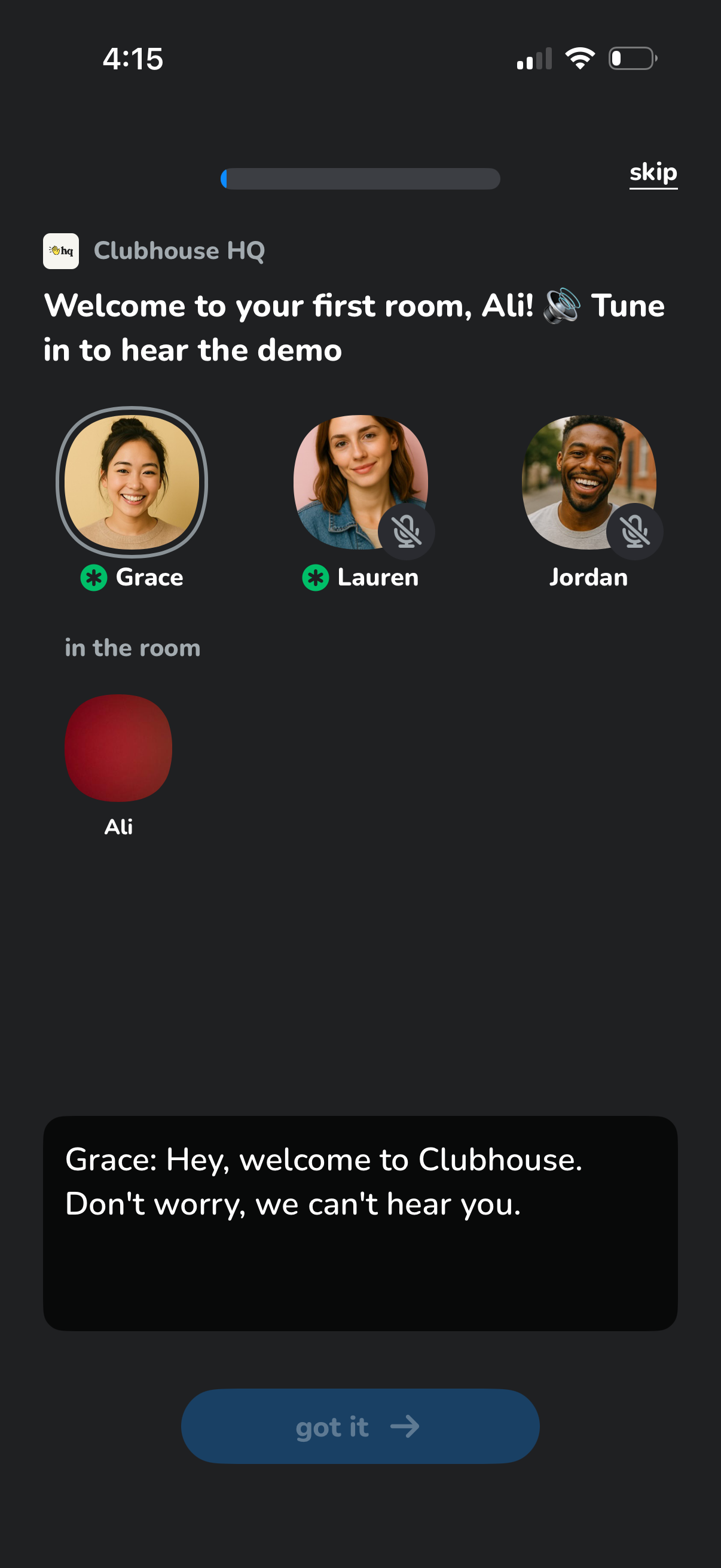Click the skip link
This screenshot has height=1568, width=721.
653,173
